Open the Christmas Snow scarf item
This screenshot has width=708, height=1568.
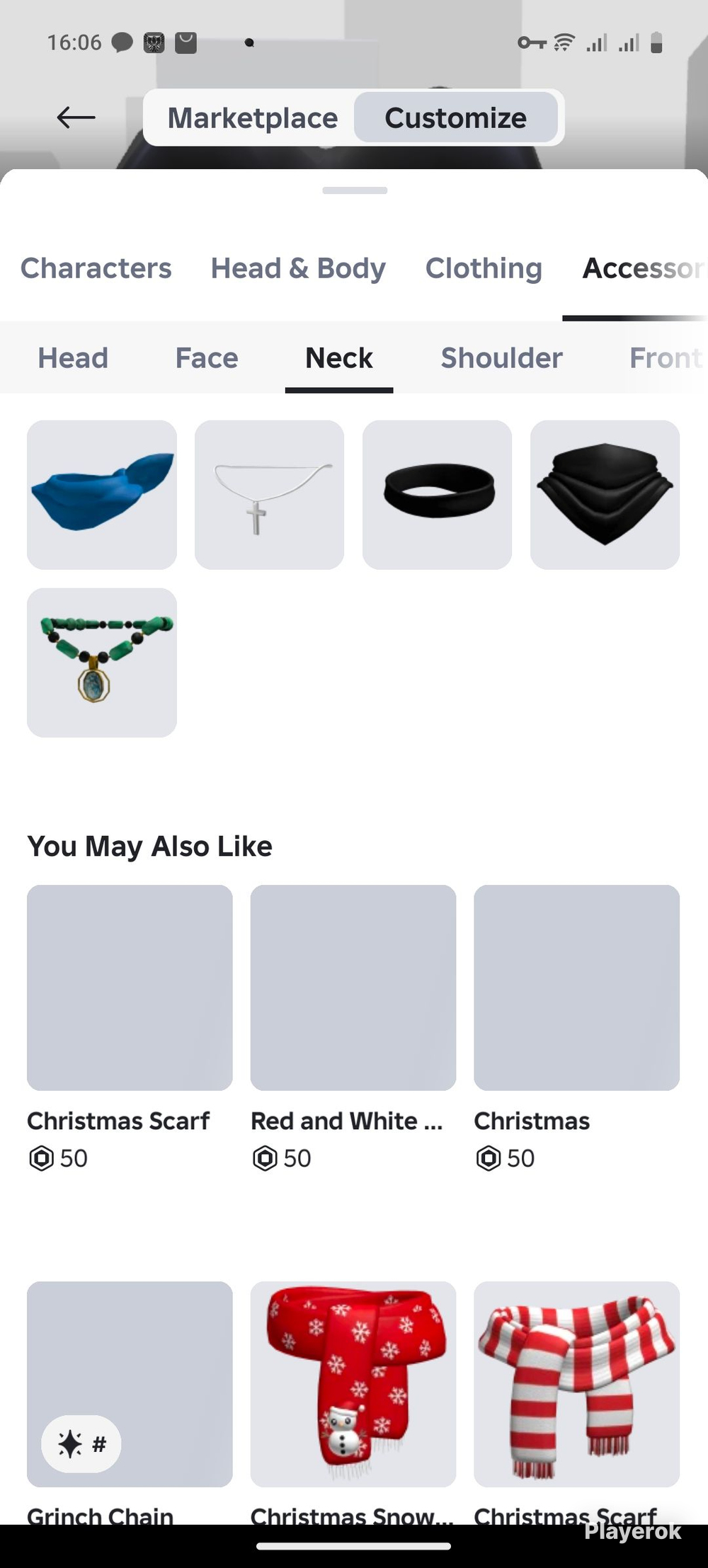click(x=353, y=1384)
